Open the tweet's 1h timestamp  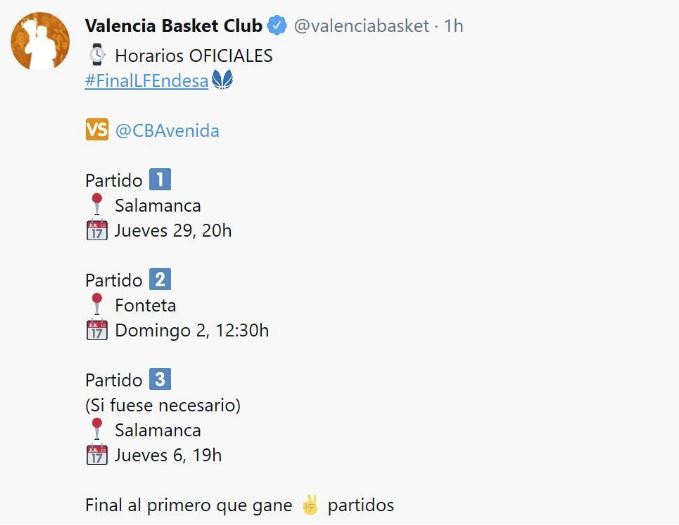454,26
